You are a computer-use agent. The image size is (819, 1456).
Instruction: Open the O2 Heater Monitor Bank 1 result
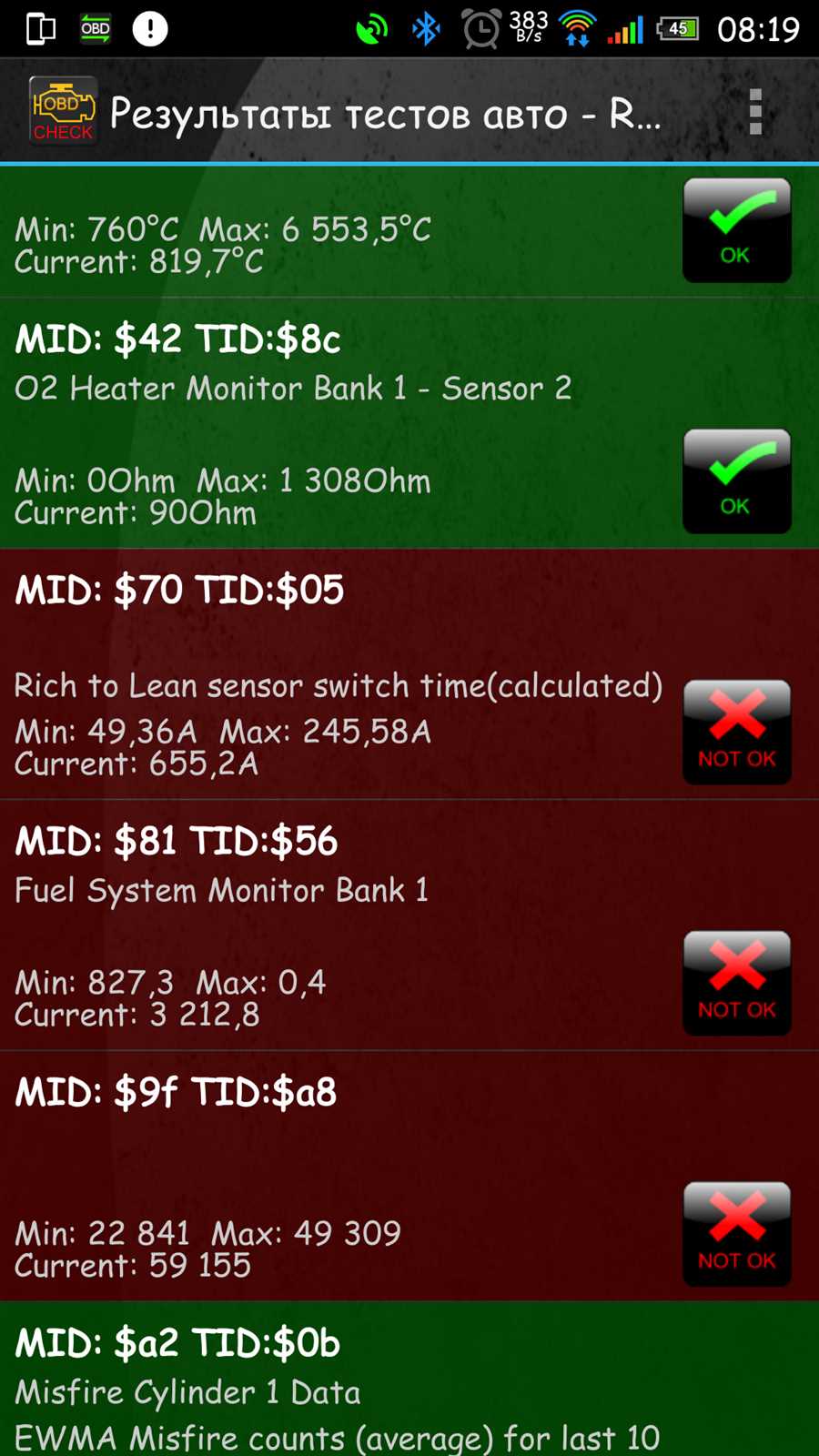coord(409,423)
